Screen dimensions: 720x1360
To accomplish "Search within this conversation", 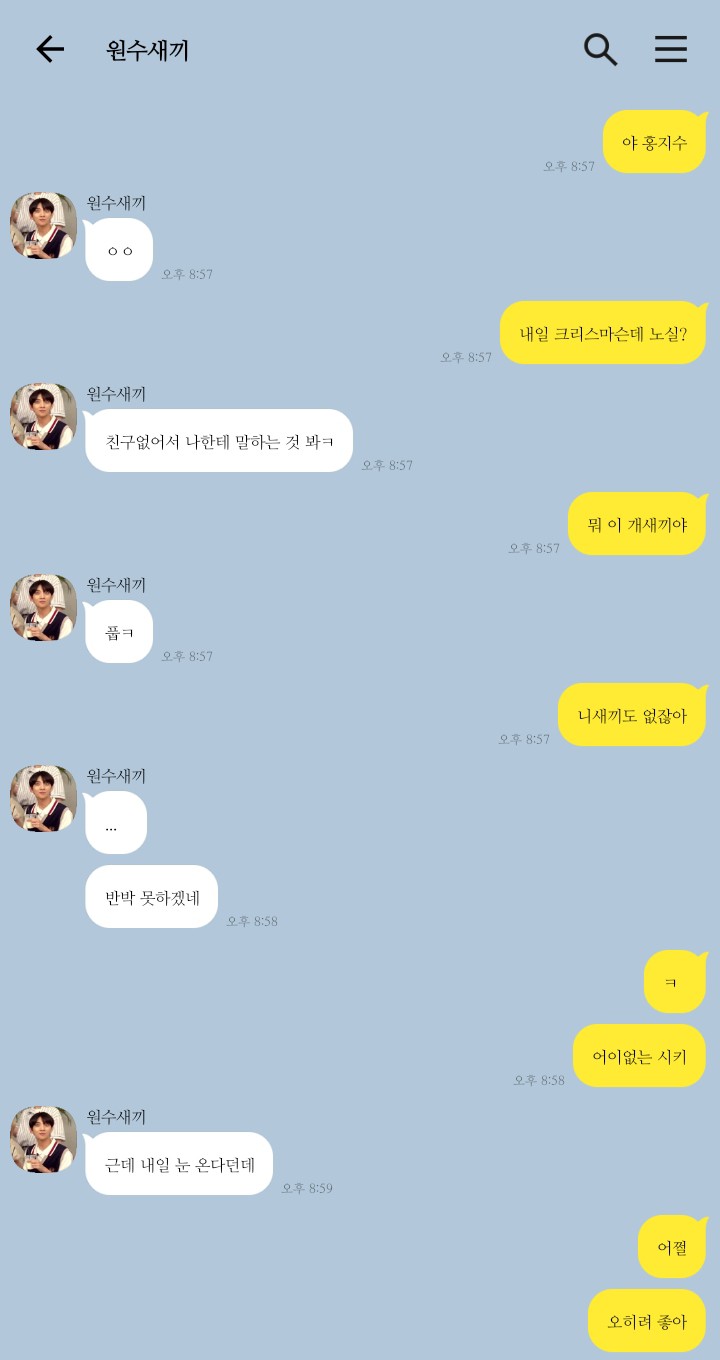I will tap(600, 49).
